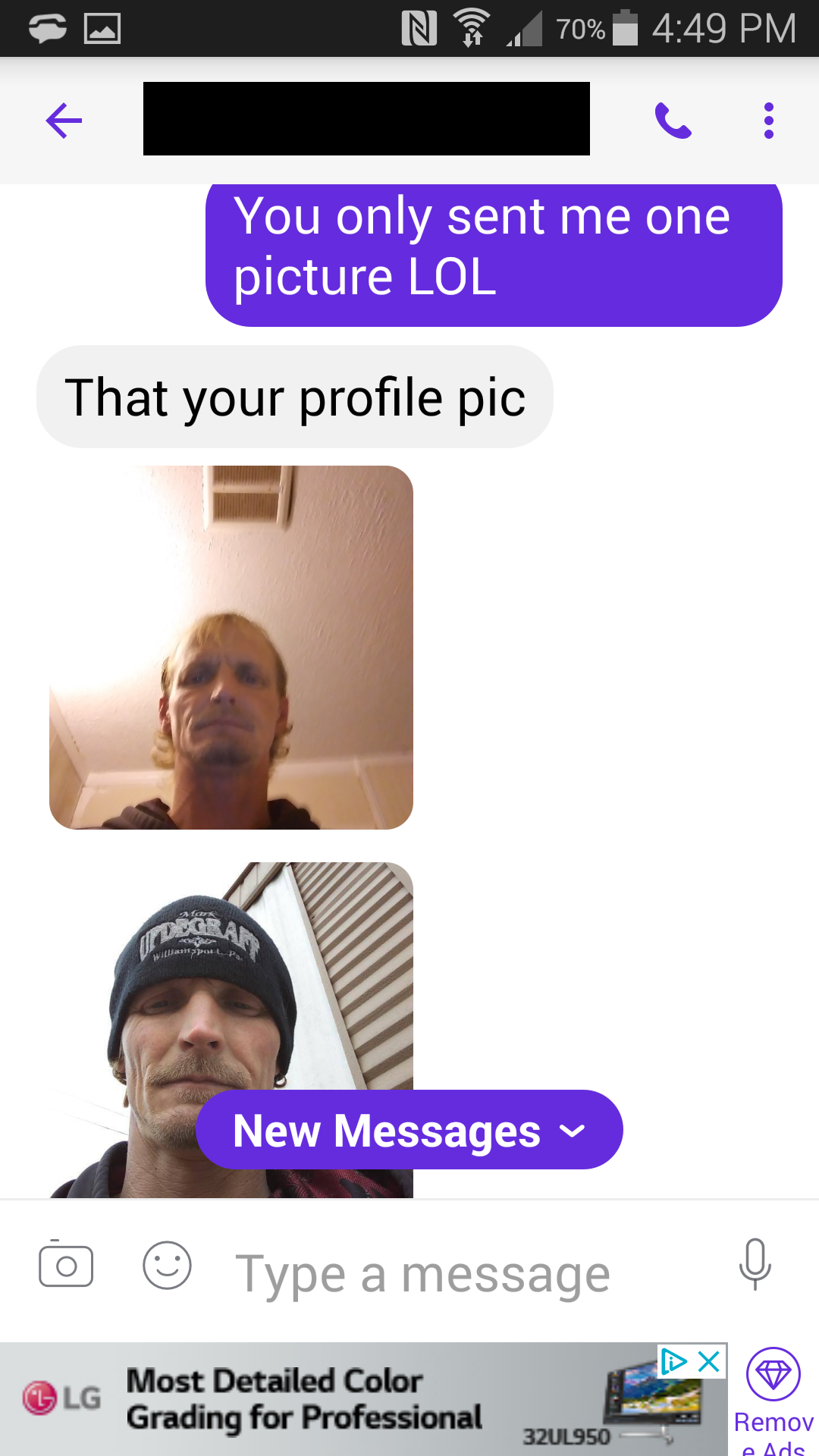
Task: Open the first received selfie photo
Action: (231, 647)
